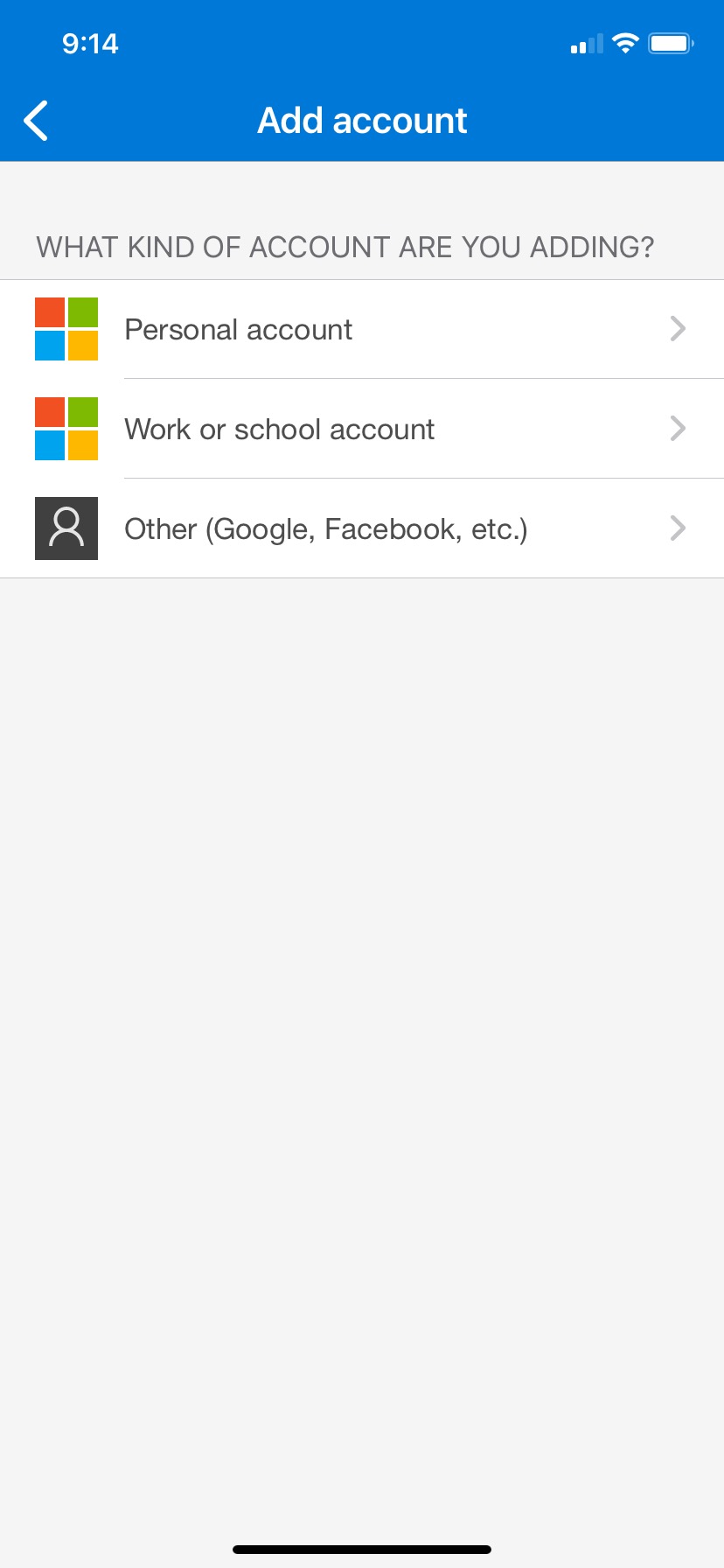
Task: Click the empty area below account list
Action: (x=361, y=962)
